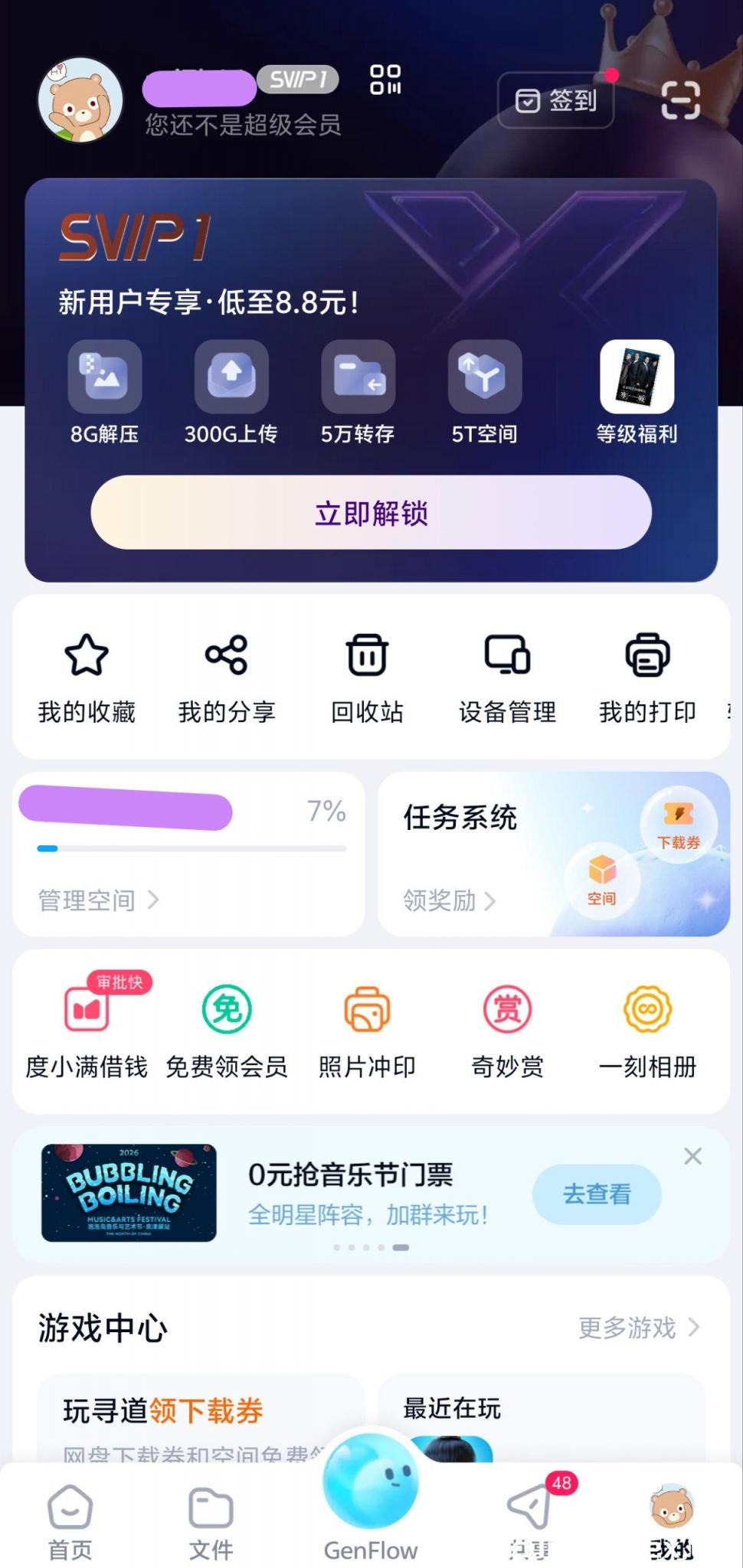Screen dimensions: 743x1568
Task: Open the scan icon at top right
Action: [x=680, y=100]
